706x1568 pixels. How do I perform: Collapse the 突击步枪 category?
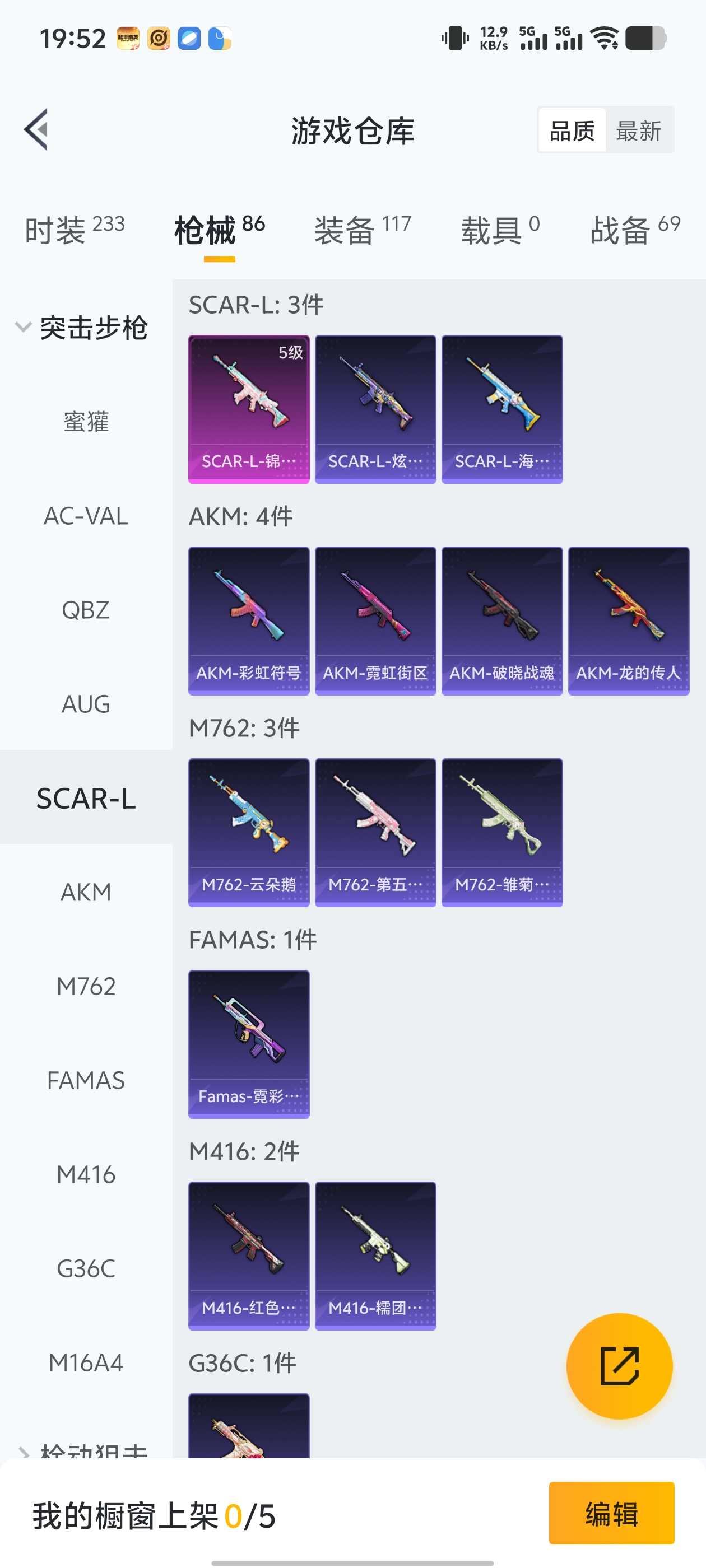click(82, 328)
